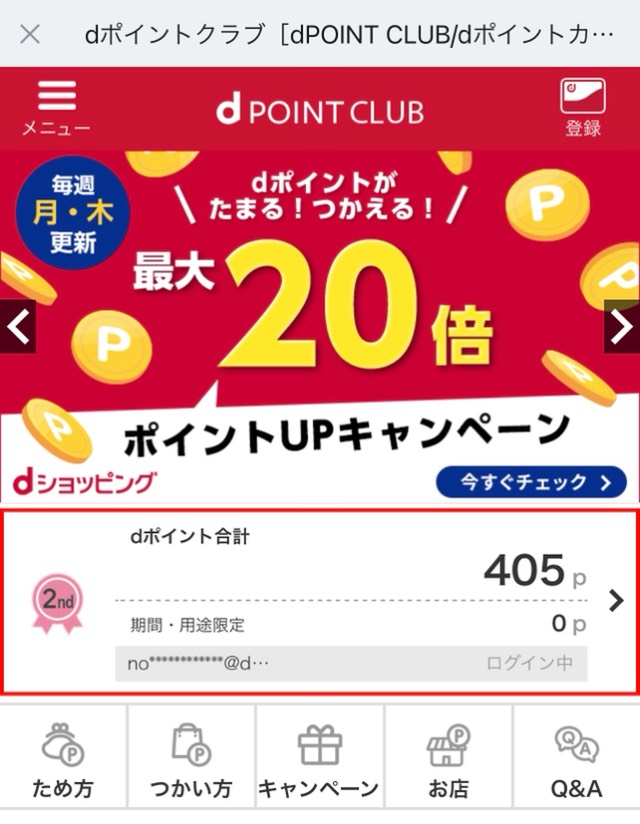This screenshot has height=824, width=640.
Task: Open the メニュー hamburger menu
Action: coord(56,108)
